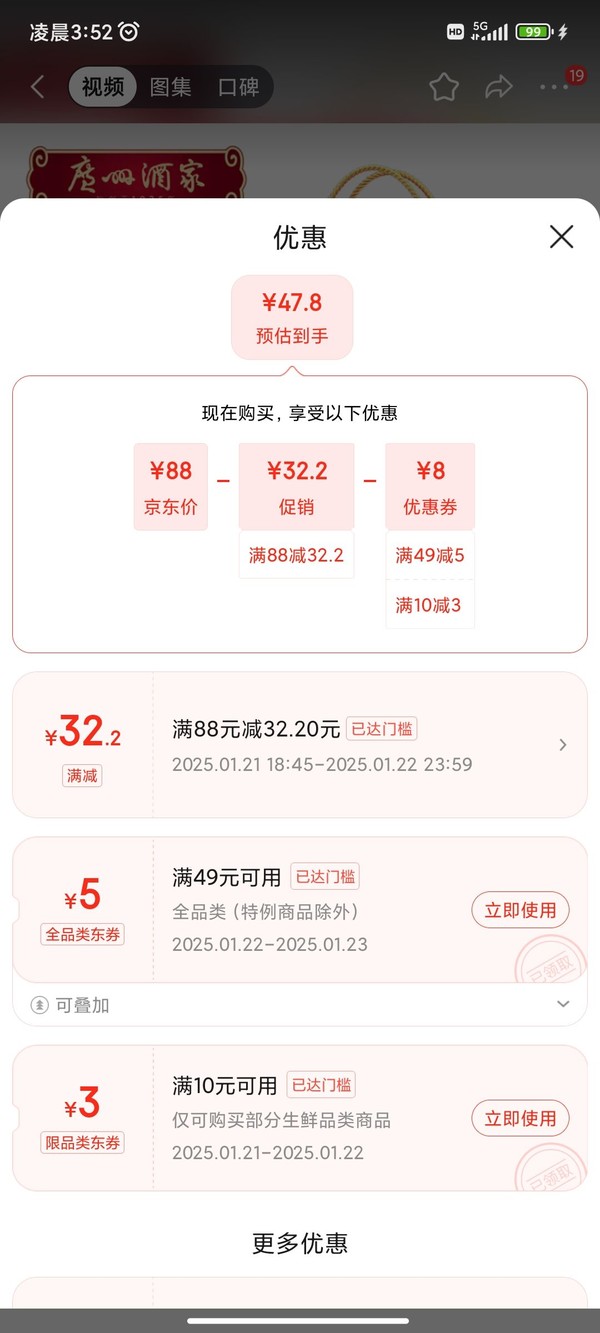600x1333 pixels.
Task: Open the more options menu
Action: [x=555, y=87]
